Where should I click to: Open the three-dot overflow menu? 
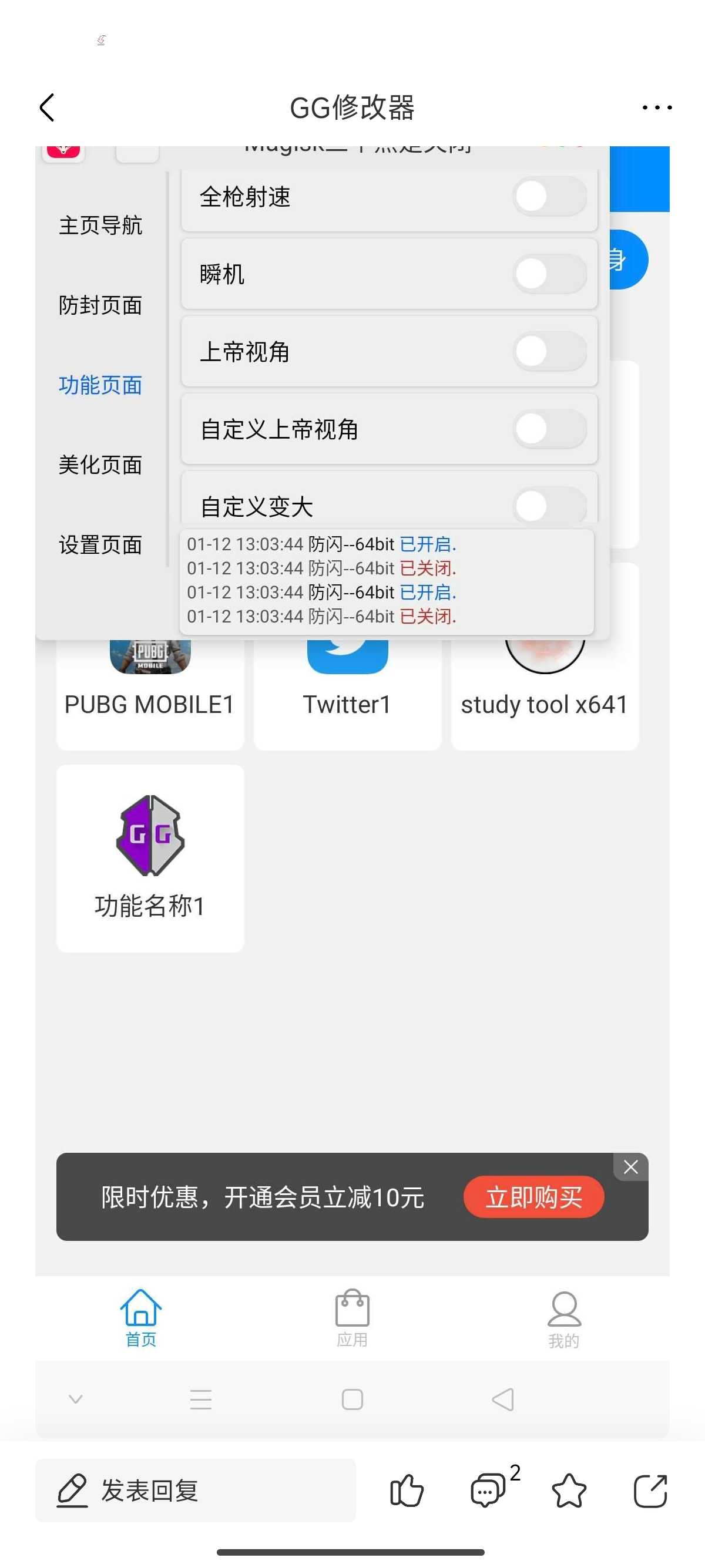pyautogui.click(x=656, y=107)
